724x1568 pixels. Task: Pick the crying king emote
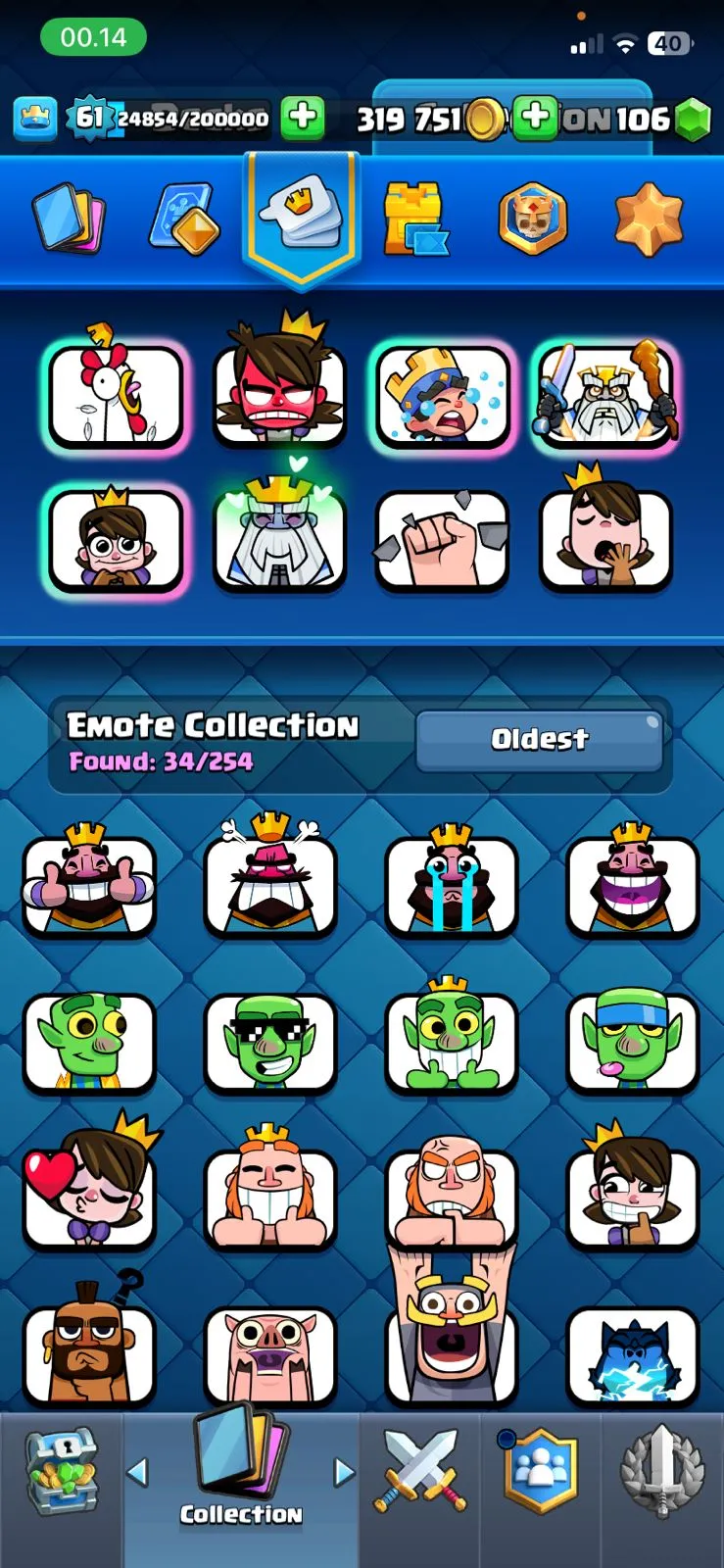click(451, 882)
